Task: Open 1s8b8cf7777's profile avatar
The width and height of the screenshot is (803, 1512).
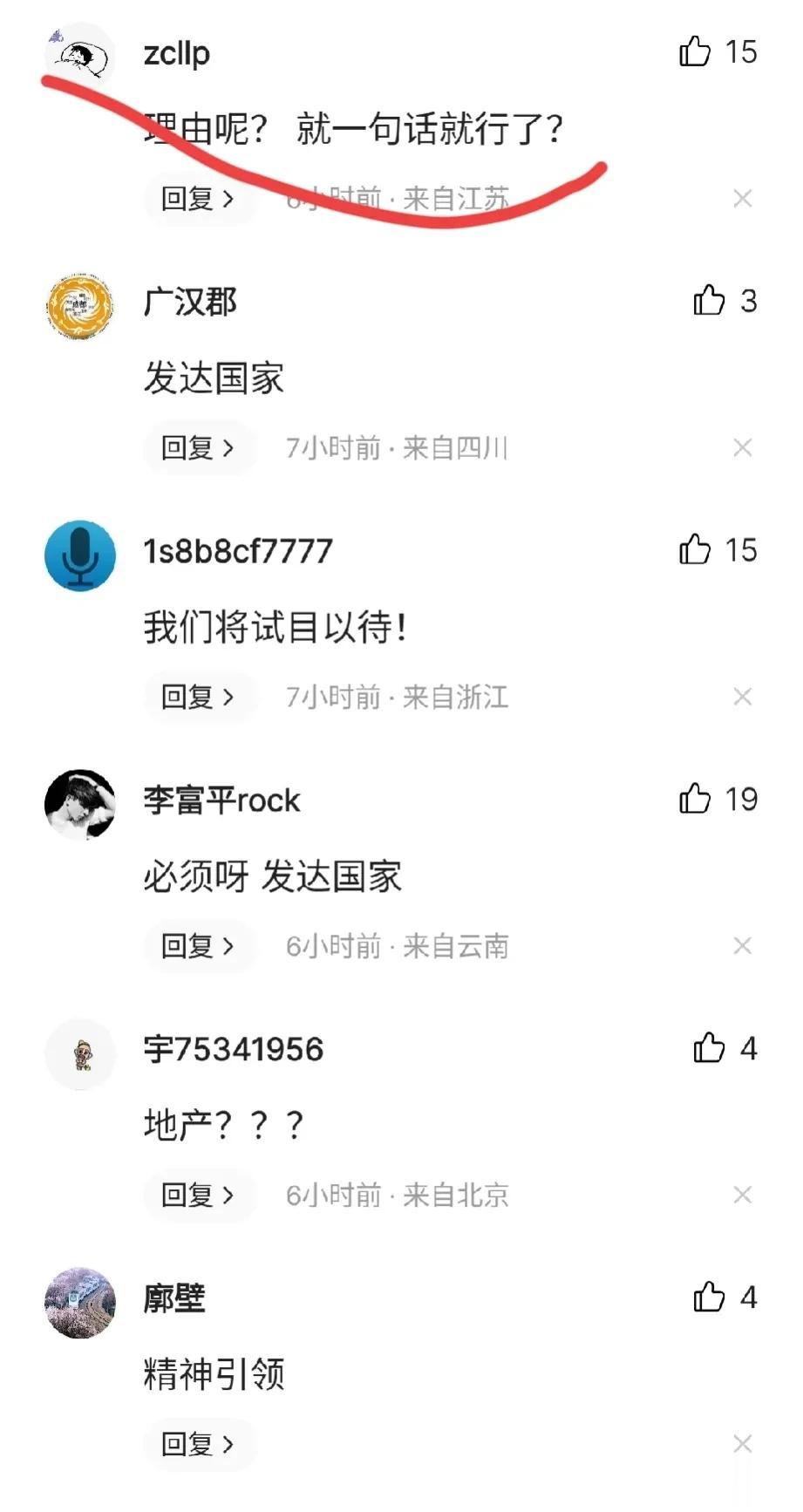Action: [80, 555]
